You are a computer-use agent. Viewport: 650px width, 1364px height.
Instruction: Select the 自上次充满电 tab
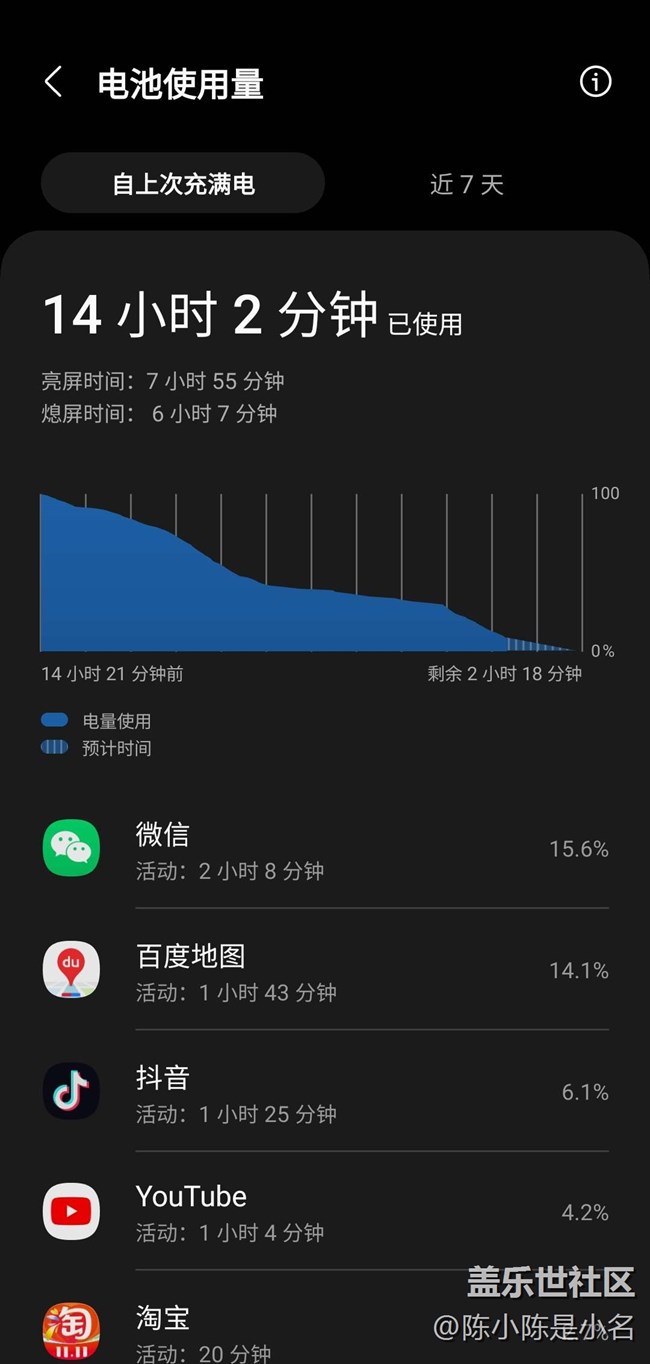point(183,184)
